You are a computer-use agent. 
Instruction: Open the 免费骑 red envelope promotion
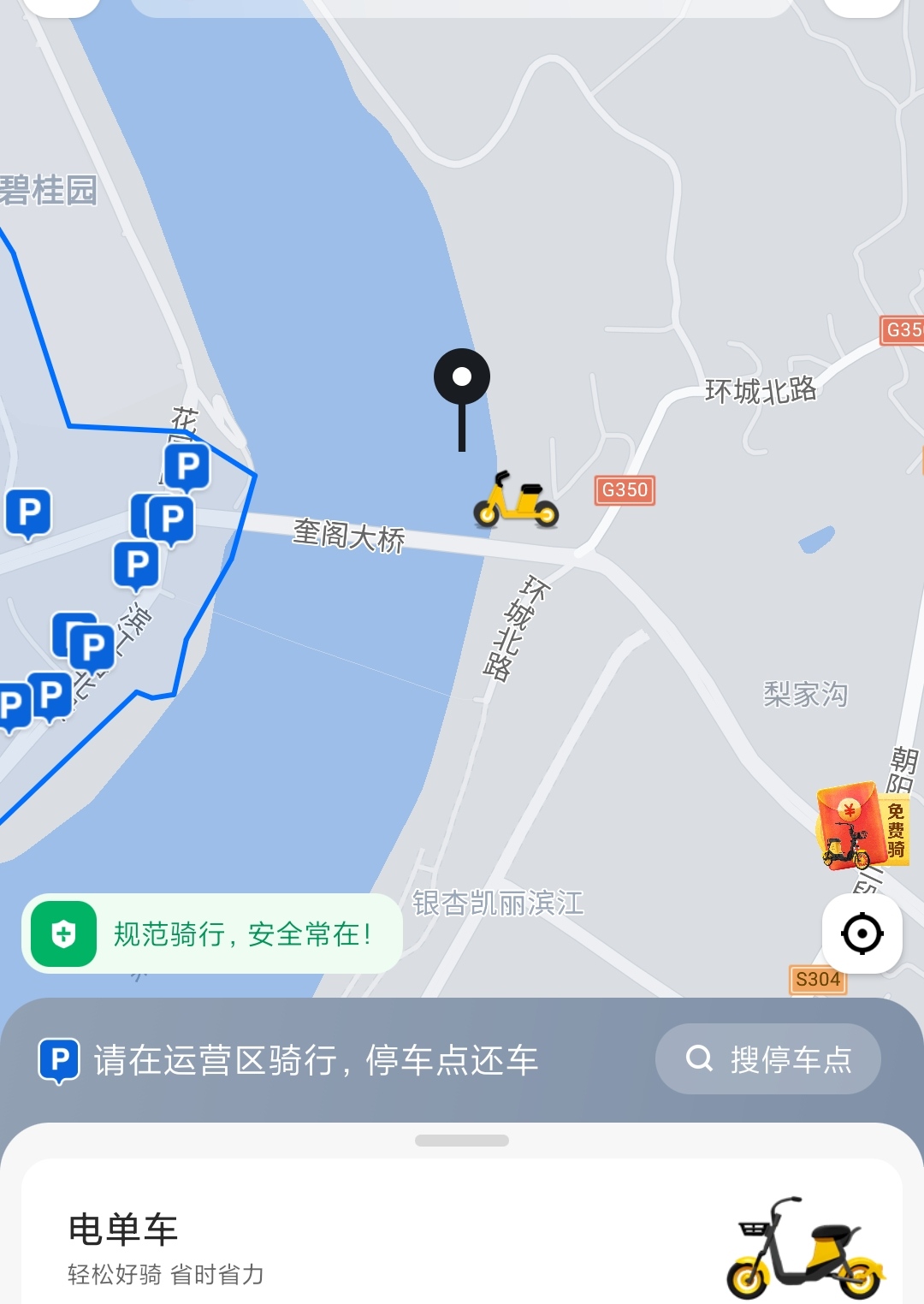pyautogui.click(x=861, y=827)
